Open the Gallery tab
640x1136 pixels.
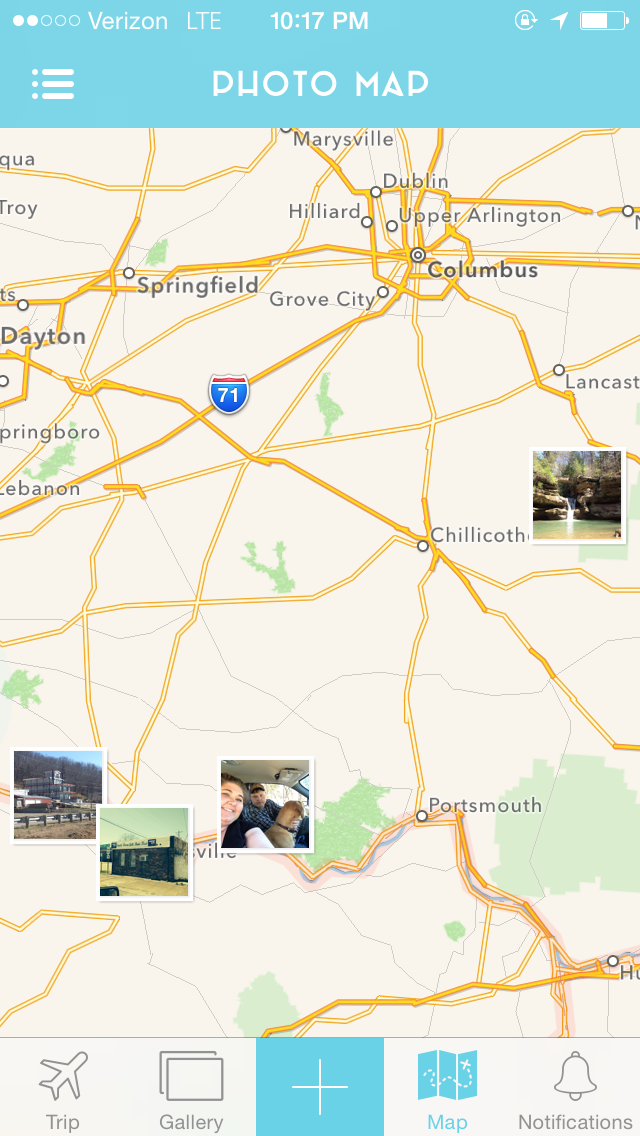[191, 1088]
